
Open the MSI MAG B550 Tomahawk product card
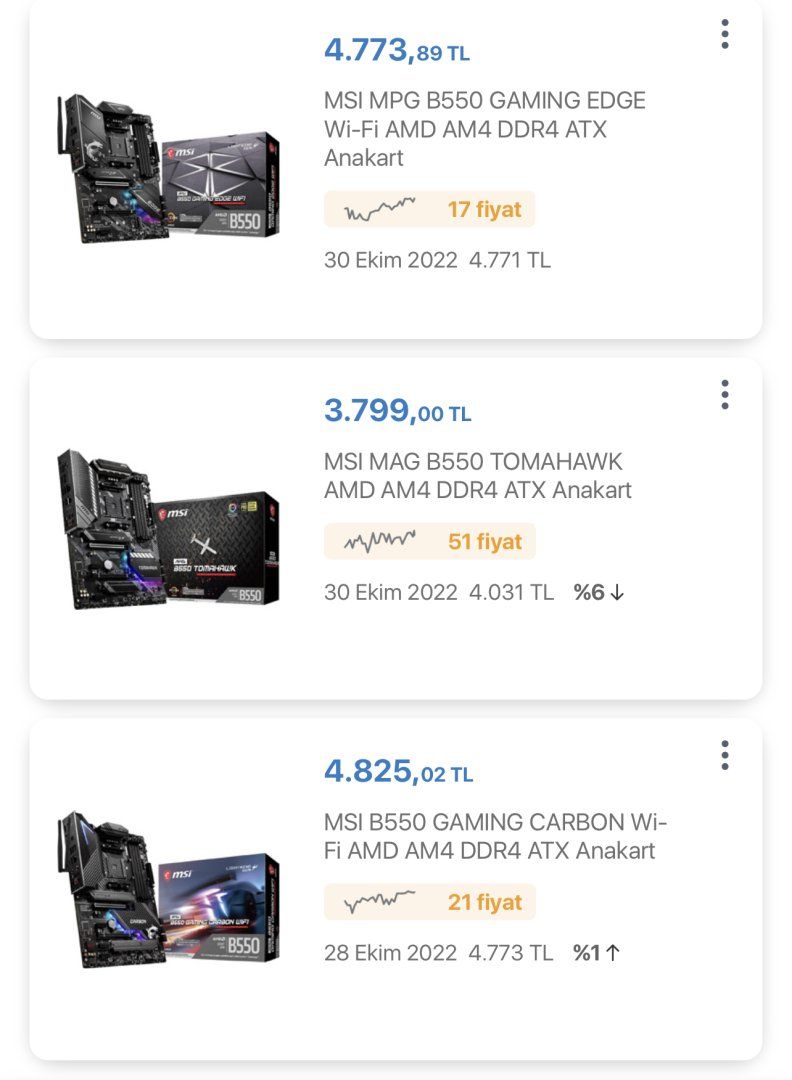[477, 476]
